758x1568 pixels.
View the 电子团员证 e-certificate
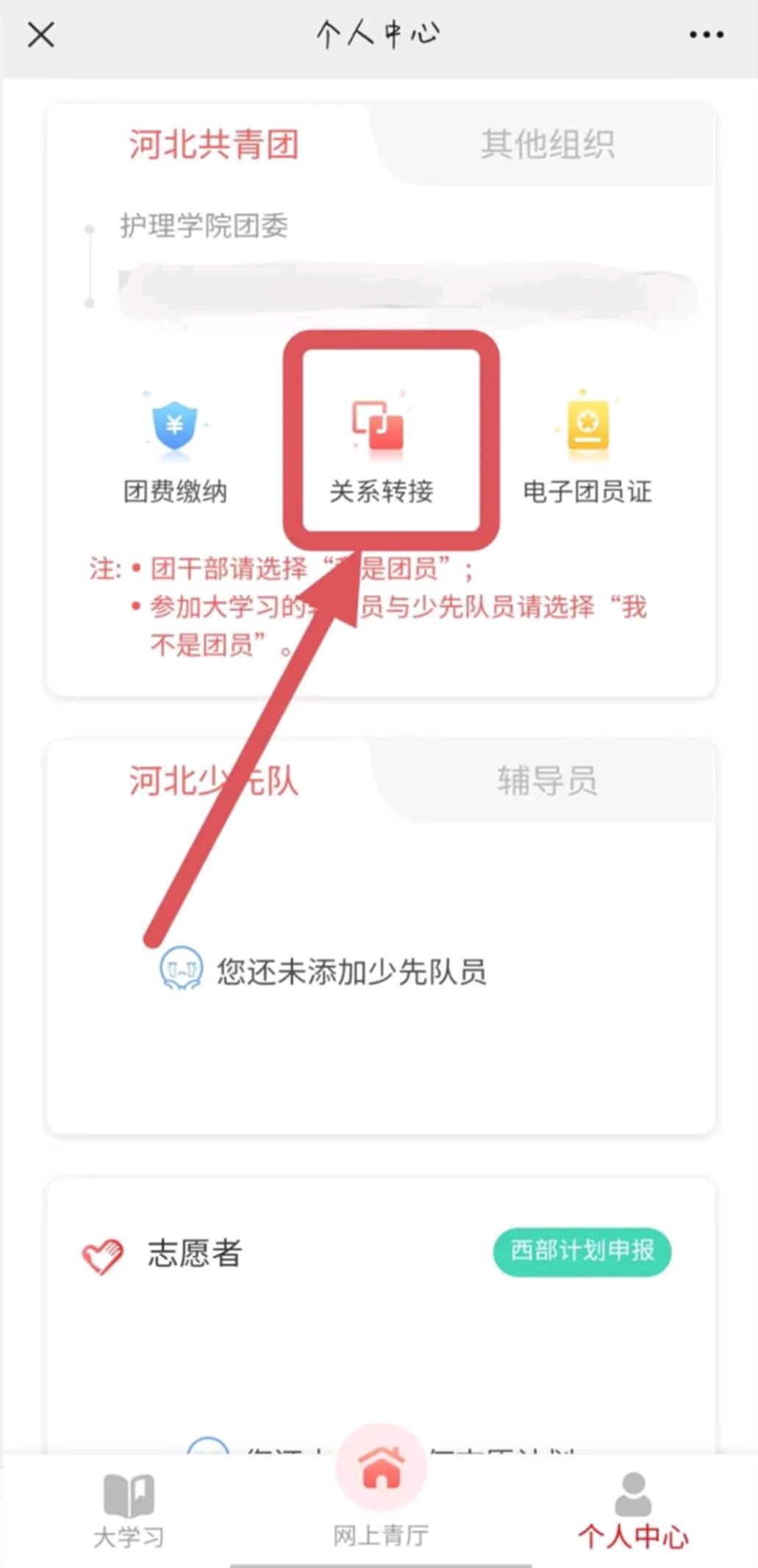(x=587, y=449)
